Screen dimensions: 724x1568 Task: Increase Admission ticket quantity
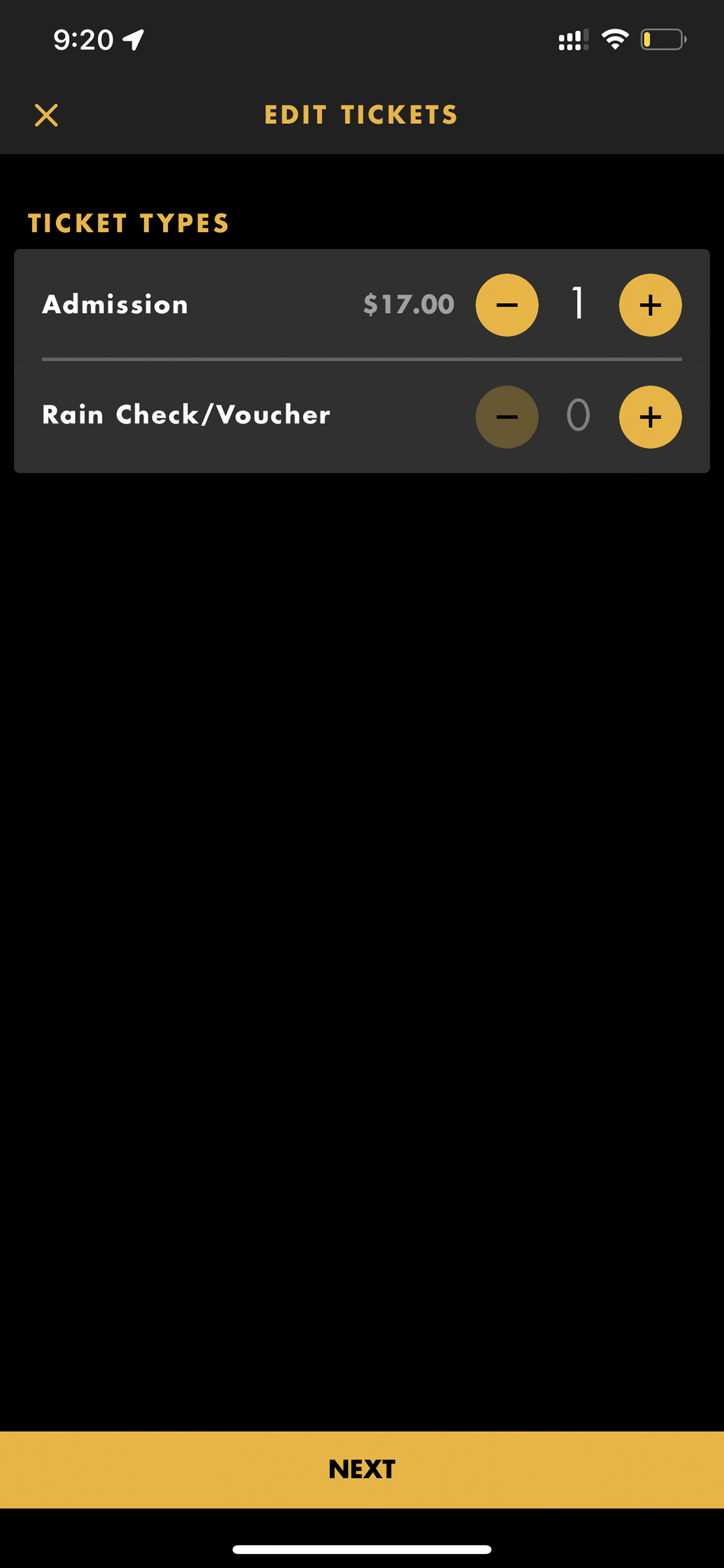[650, 305]
